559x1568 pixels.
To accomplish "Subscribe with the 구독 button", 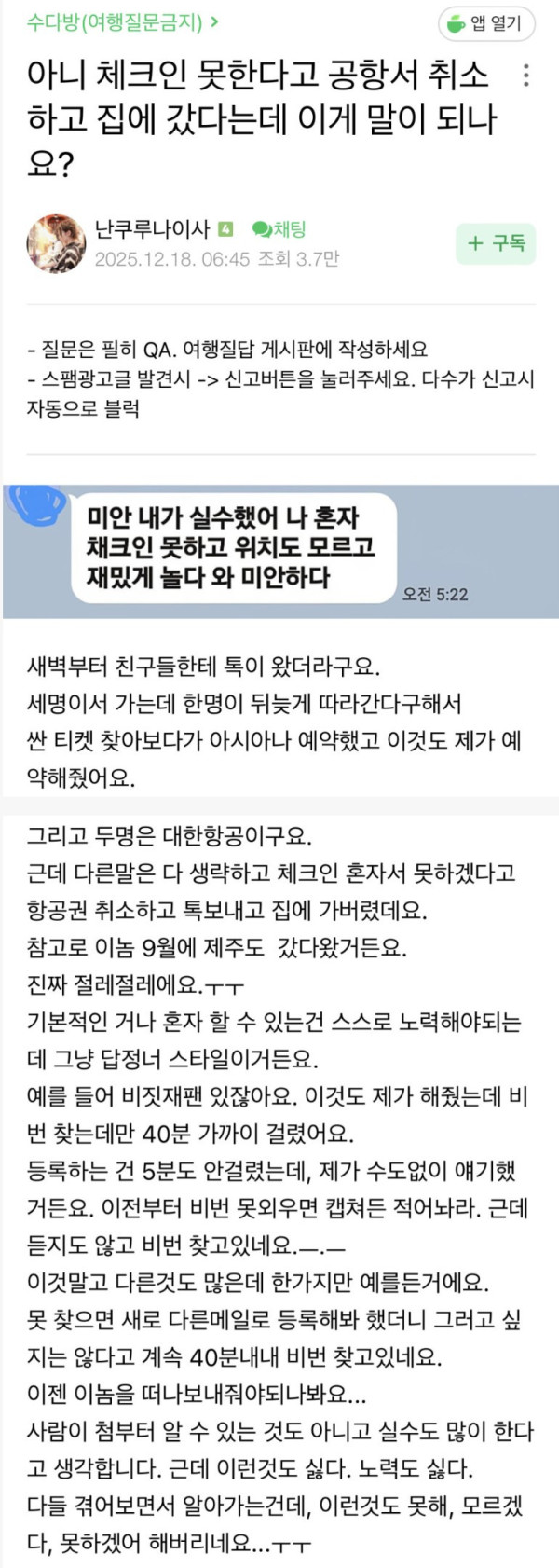I will (x=497, y=243).
